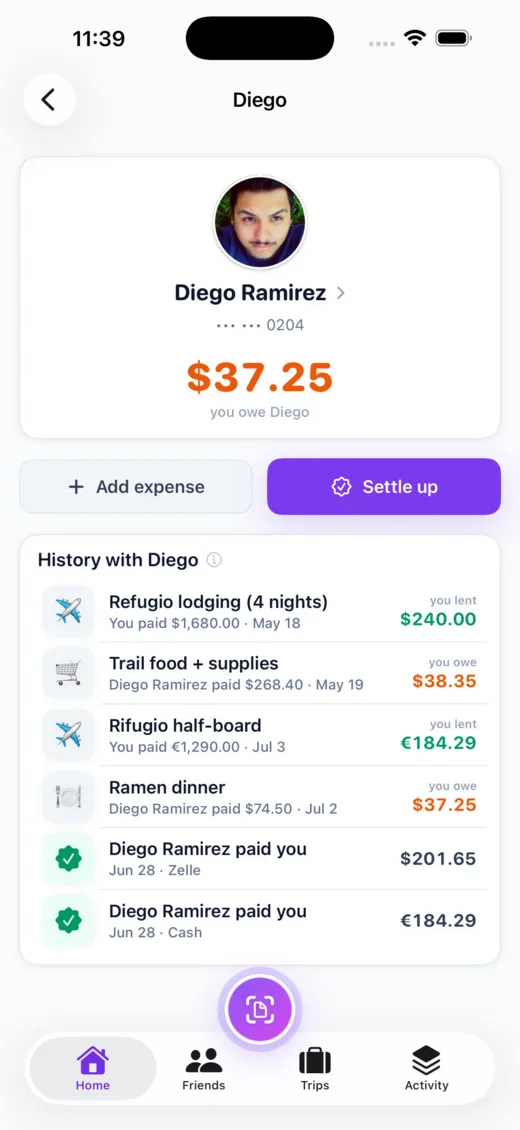Go back using the top-left arrow

(49, 99)
